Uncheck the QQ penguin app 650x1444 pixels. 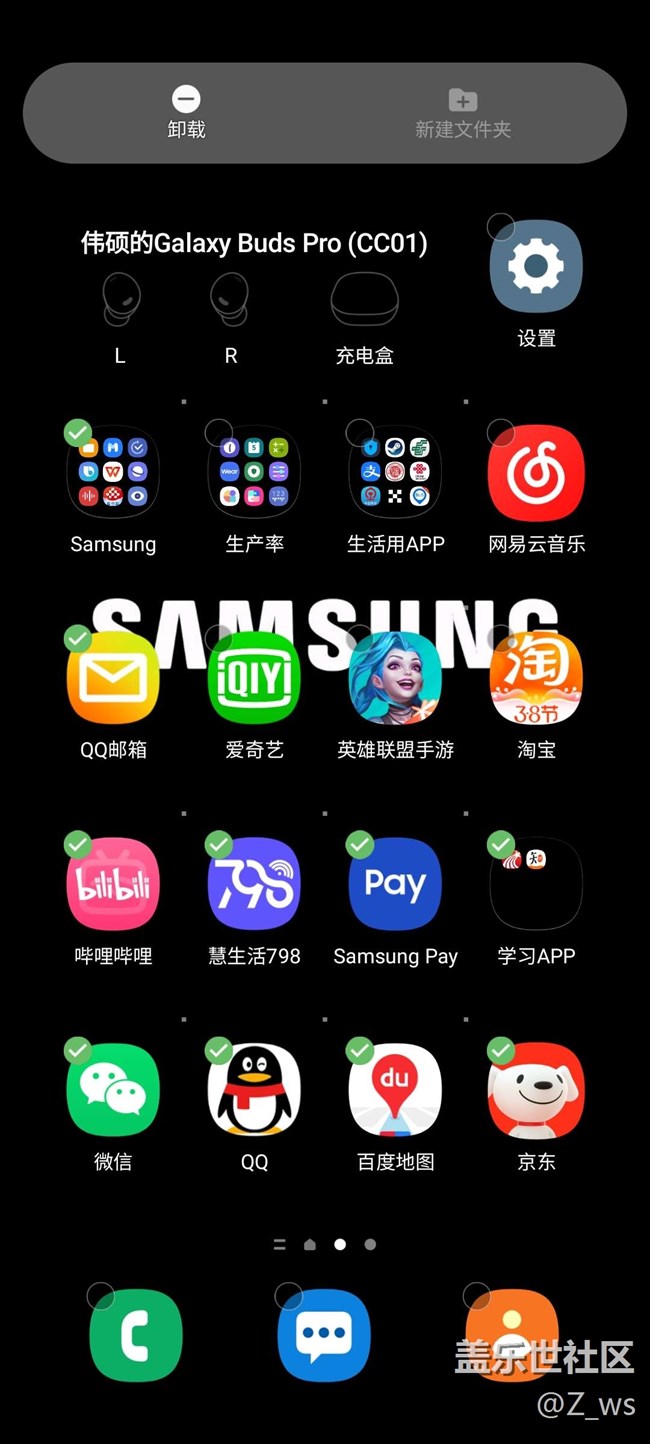[x=254, y=1090]
